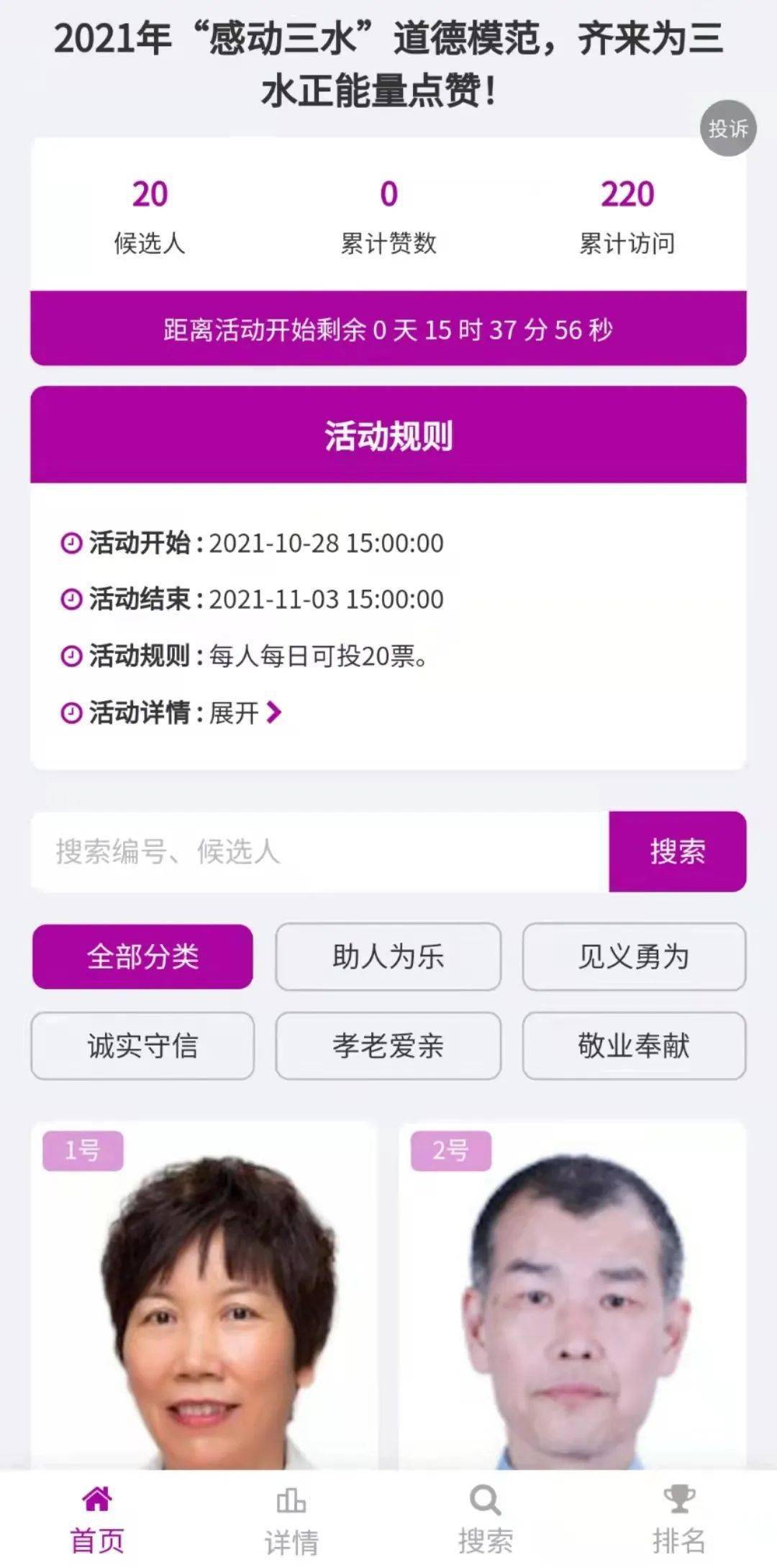Filter by 诚实守信 category

142,1046
